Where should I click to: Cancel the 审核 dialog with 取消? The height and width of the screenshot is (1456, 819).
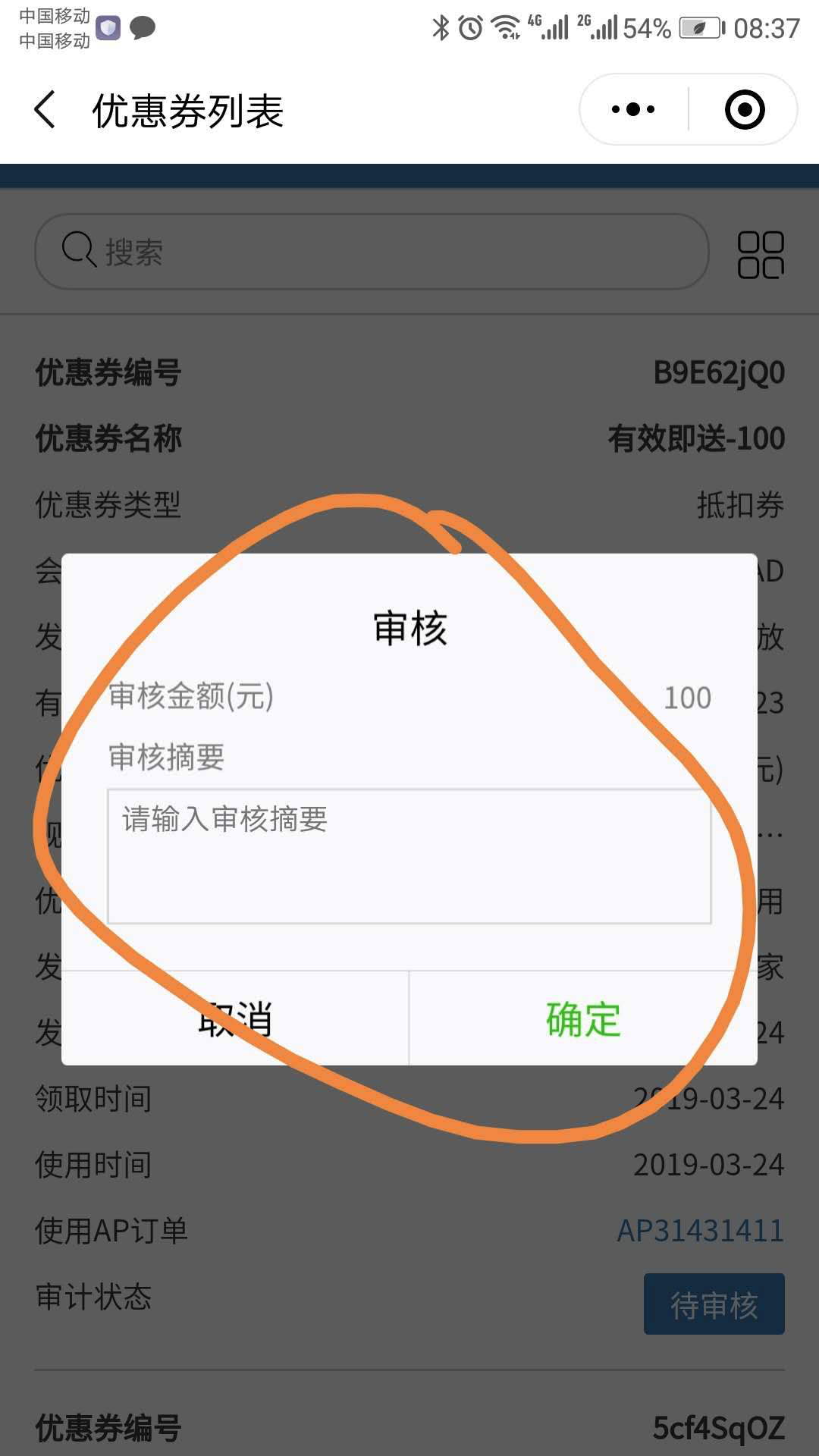point(235,1018)
